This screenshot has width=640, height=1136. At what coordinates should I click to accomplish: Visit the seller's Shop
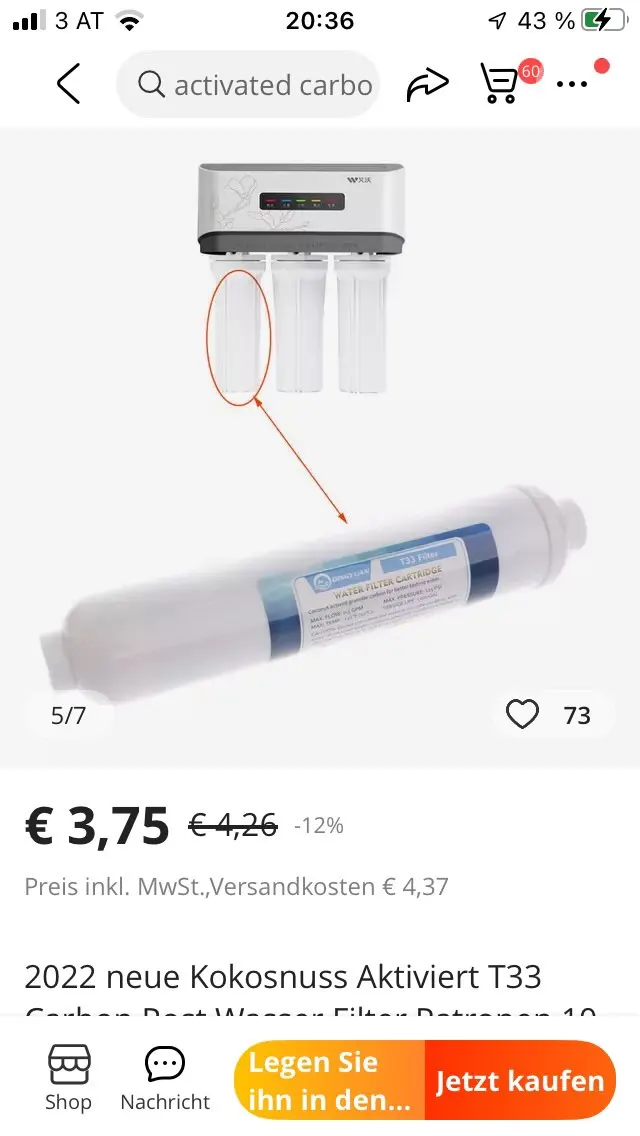(68, 1080)
